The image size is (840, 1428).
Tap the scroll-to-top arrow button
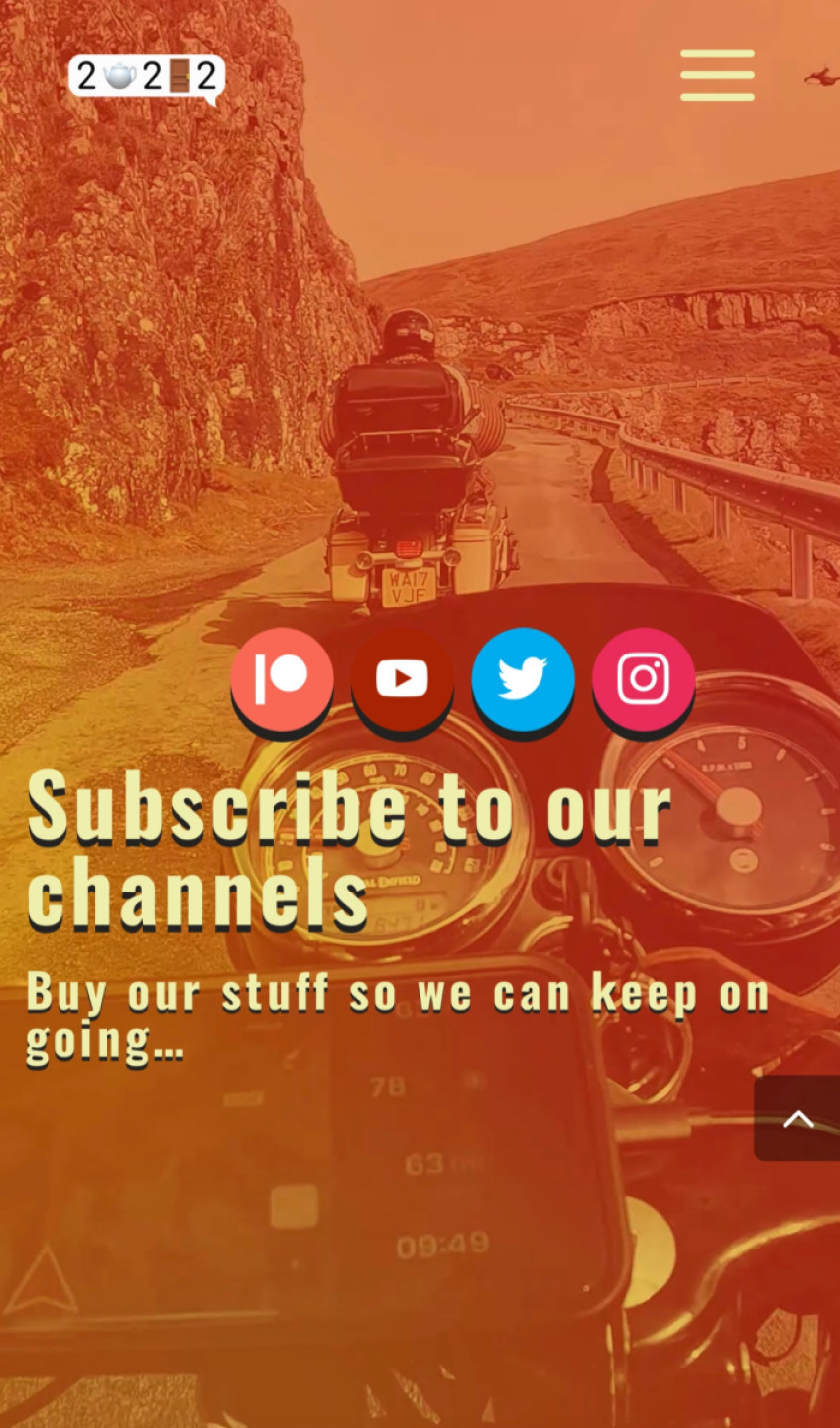(797, 1119)
